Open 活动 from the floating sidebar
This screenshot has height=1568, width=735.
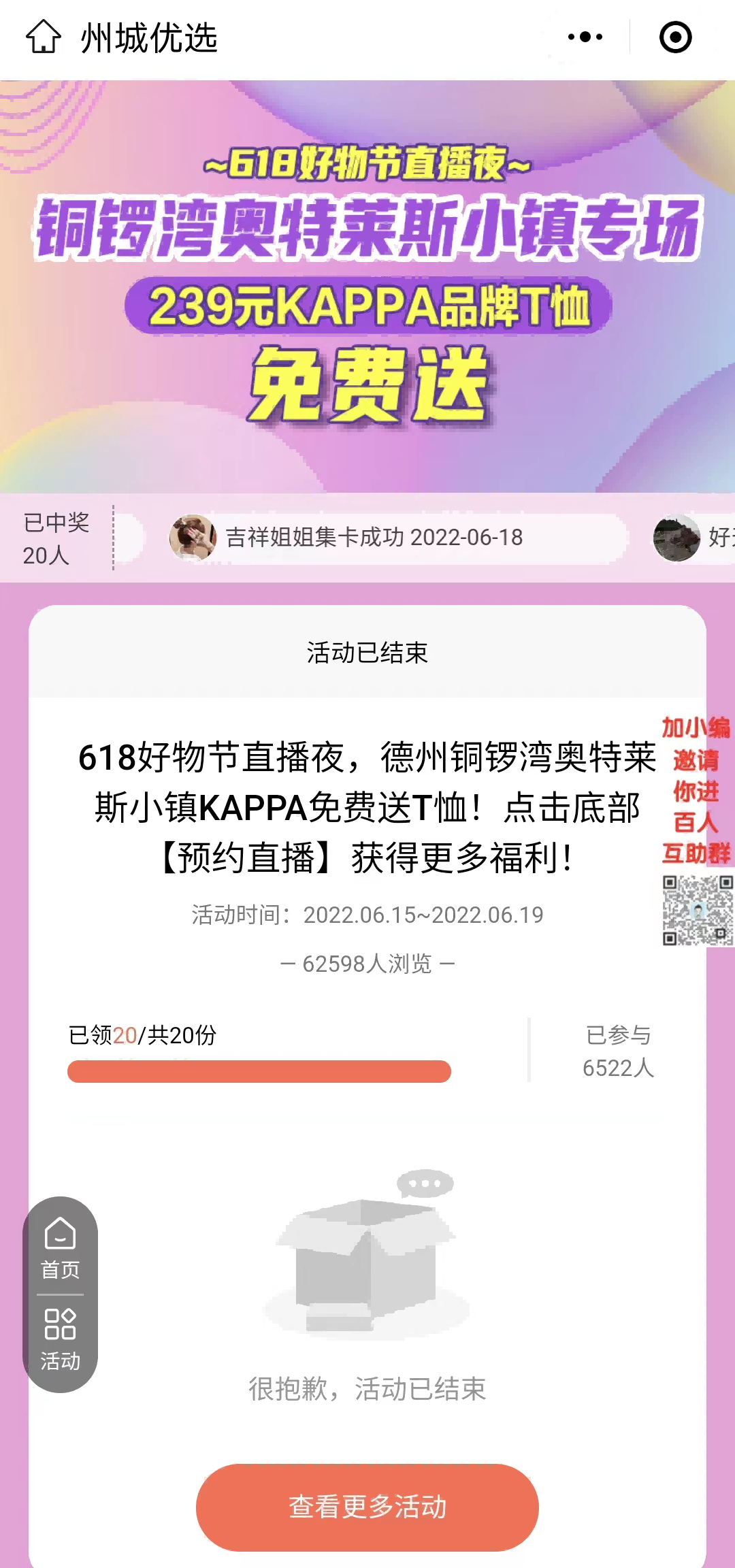[60, 1339]
